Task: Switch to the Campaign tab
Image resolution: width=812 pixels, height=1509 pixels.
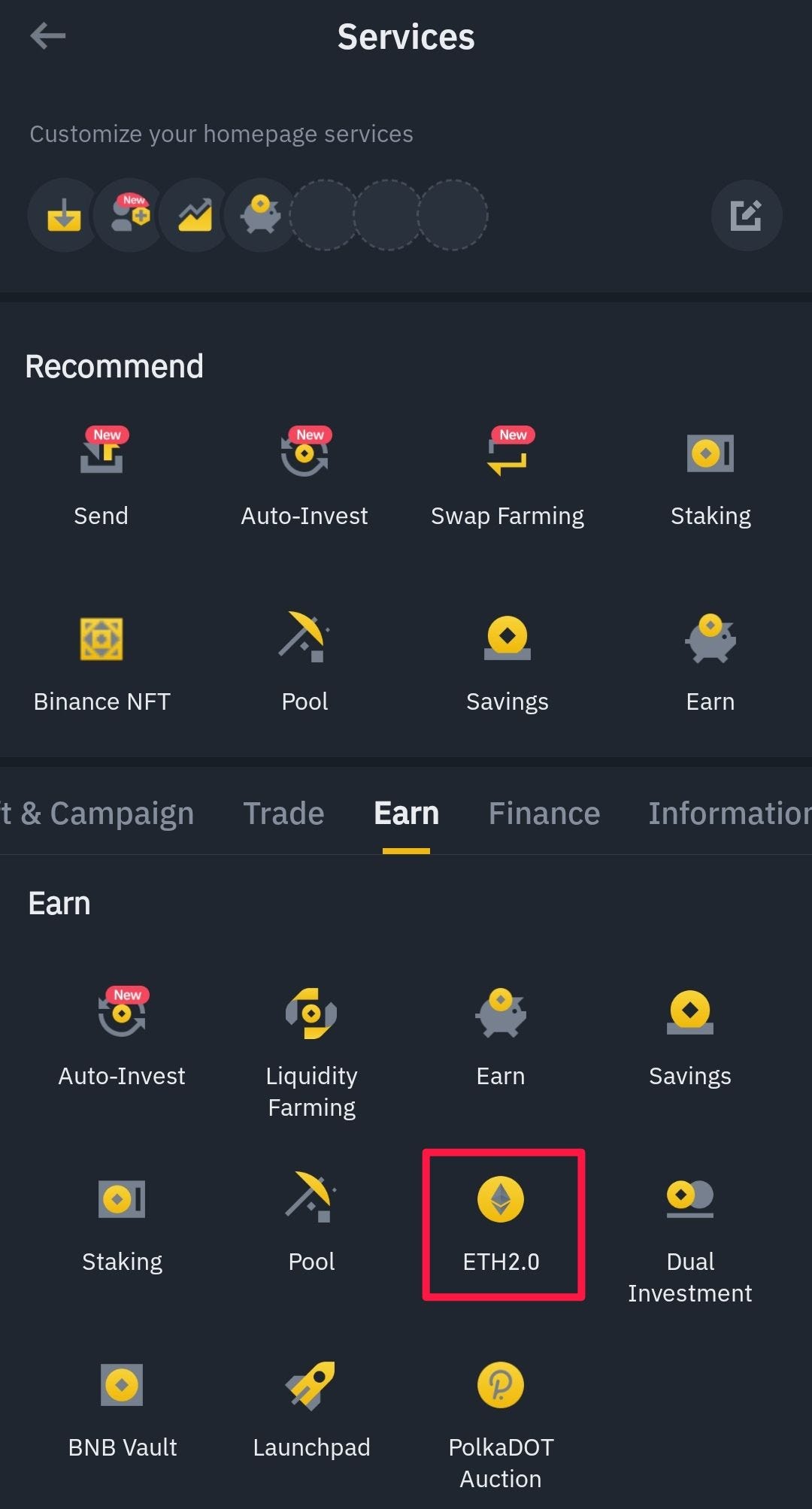Action: 97,814
